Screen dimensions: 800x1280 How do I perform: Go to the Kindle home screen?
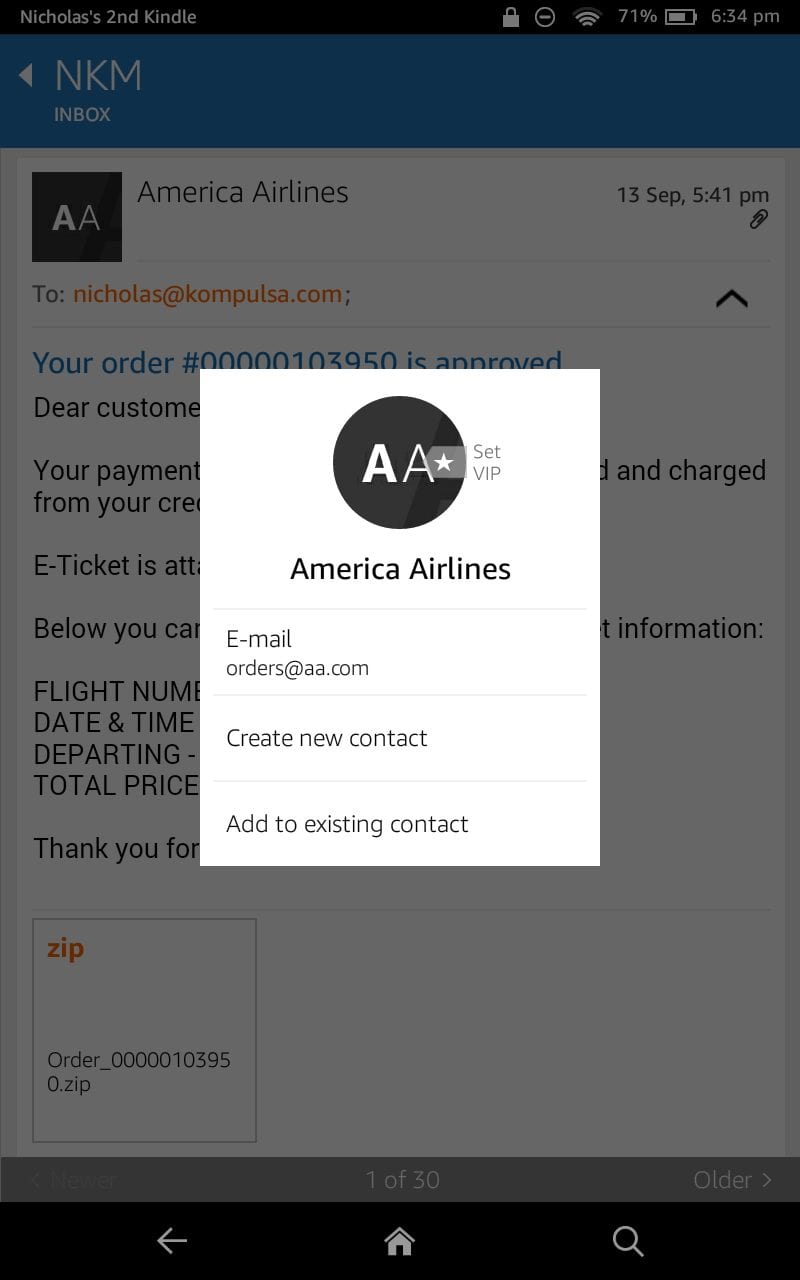tap(399, 1241)
